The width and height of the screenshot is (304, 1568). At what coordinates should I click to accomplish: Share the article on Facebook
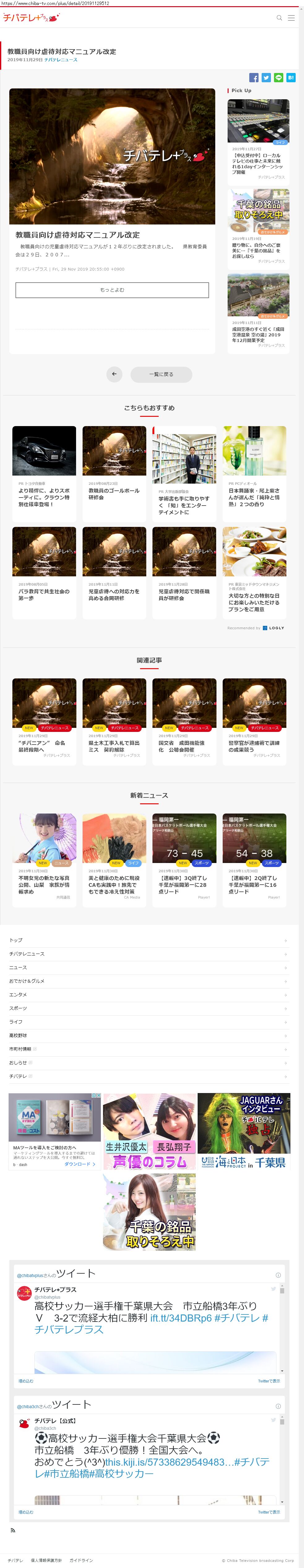point(253,77)
